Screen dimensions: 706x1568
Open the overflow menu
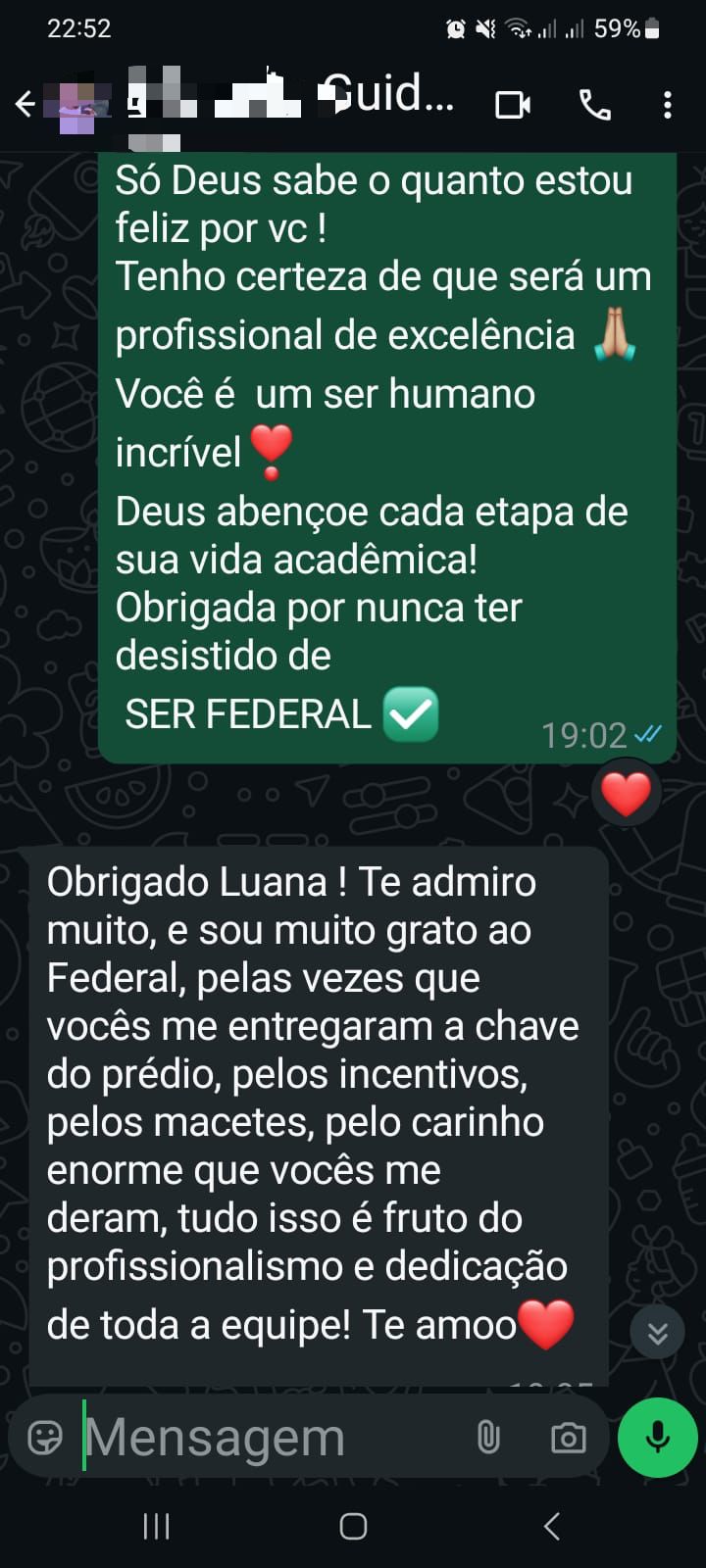(x=667, y=104)
